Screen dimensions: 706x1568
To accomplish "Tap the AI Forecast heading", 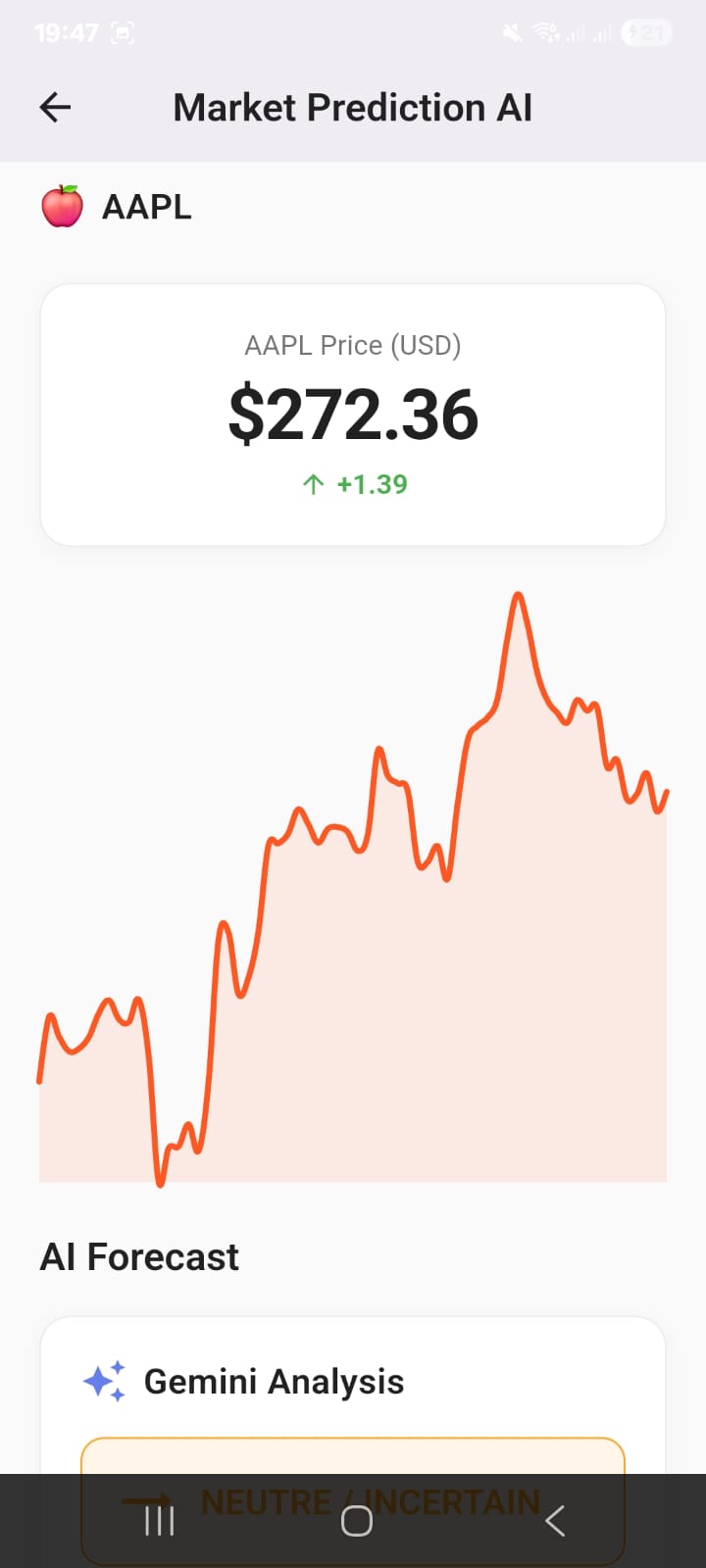I will point(138,1257).
